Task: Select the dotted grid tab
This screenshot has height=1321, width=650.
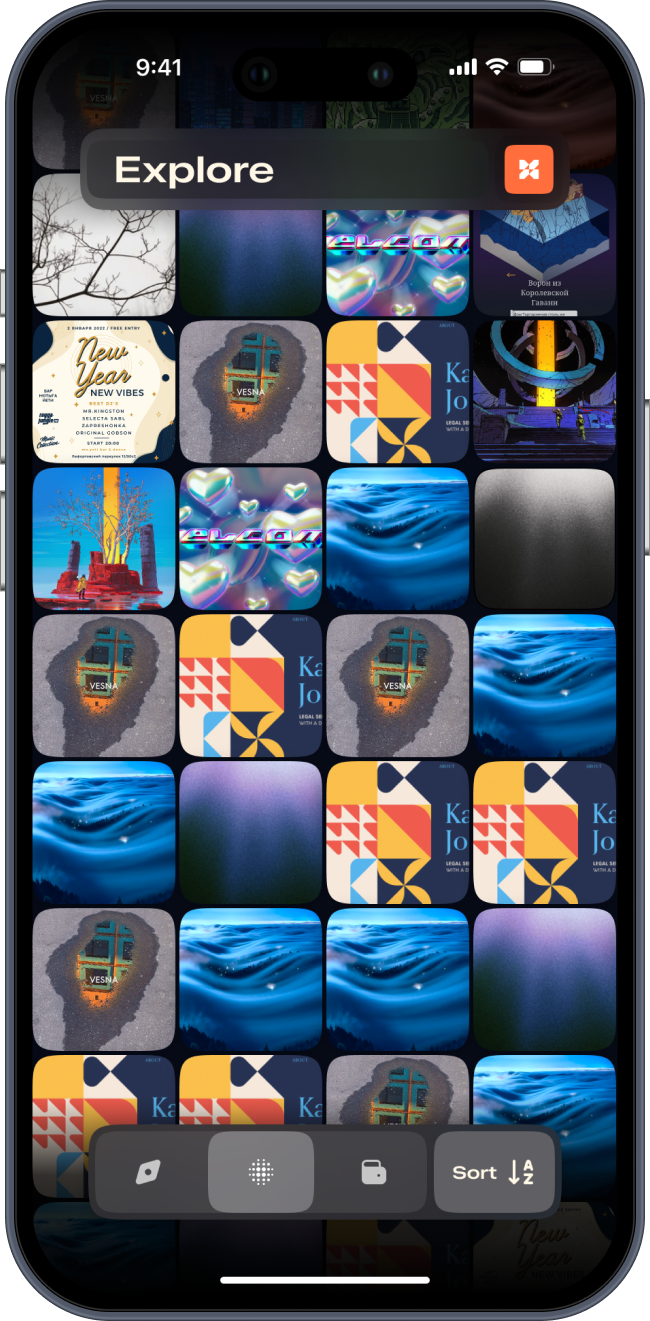Action: click(261, 1172)
